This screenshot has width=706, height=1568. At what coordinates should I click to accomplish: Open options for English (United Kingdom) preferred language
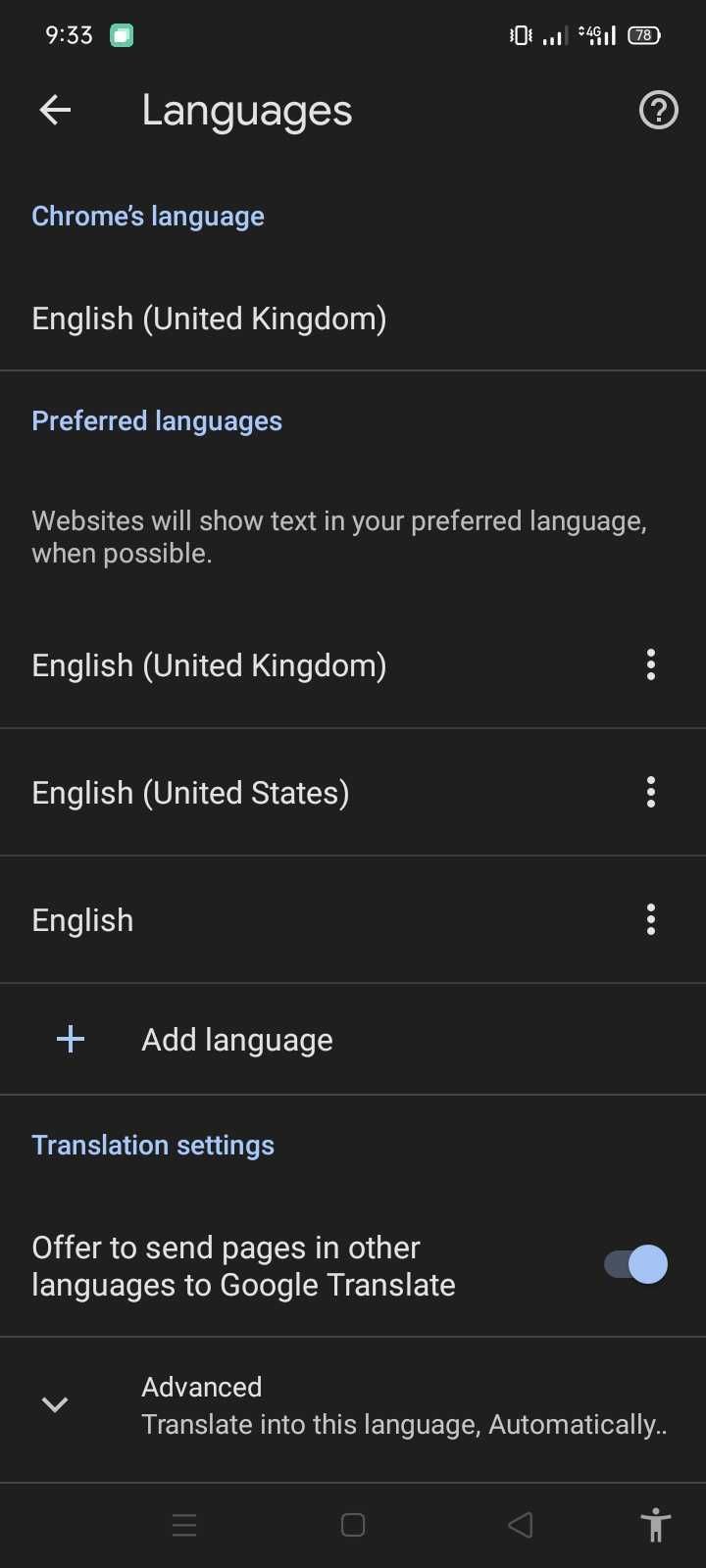coord(650,664)
